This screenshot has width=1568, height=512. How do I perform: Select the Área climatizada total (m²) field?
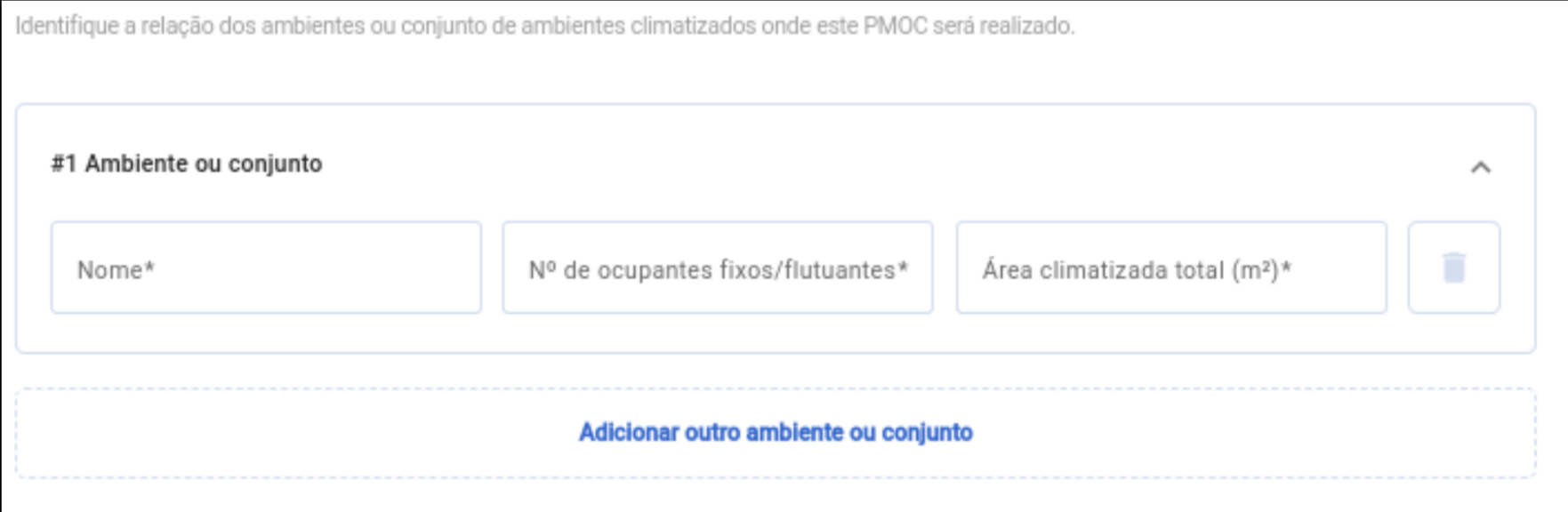click(x=1170, y=268)
